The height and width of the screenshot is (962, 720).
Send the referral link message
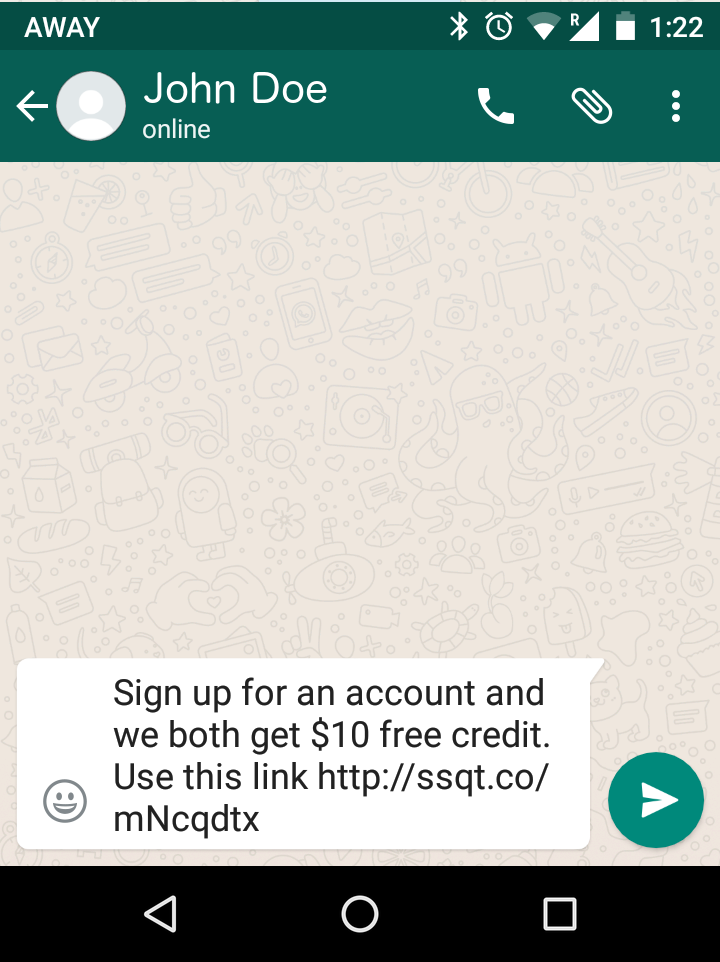click(x=656, y=799)
